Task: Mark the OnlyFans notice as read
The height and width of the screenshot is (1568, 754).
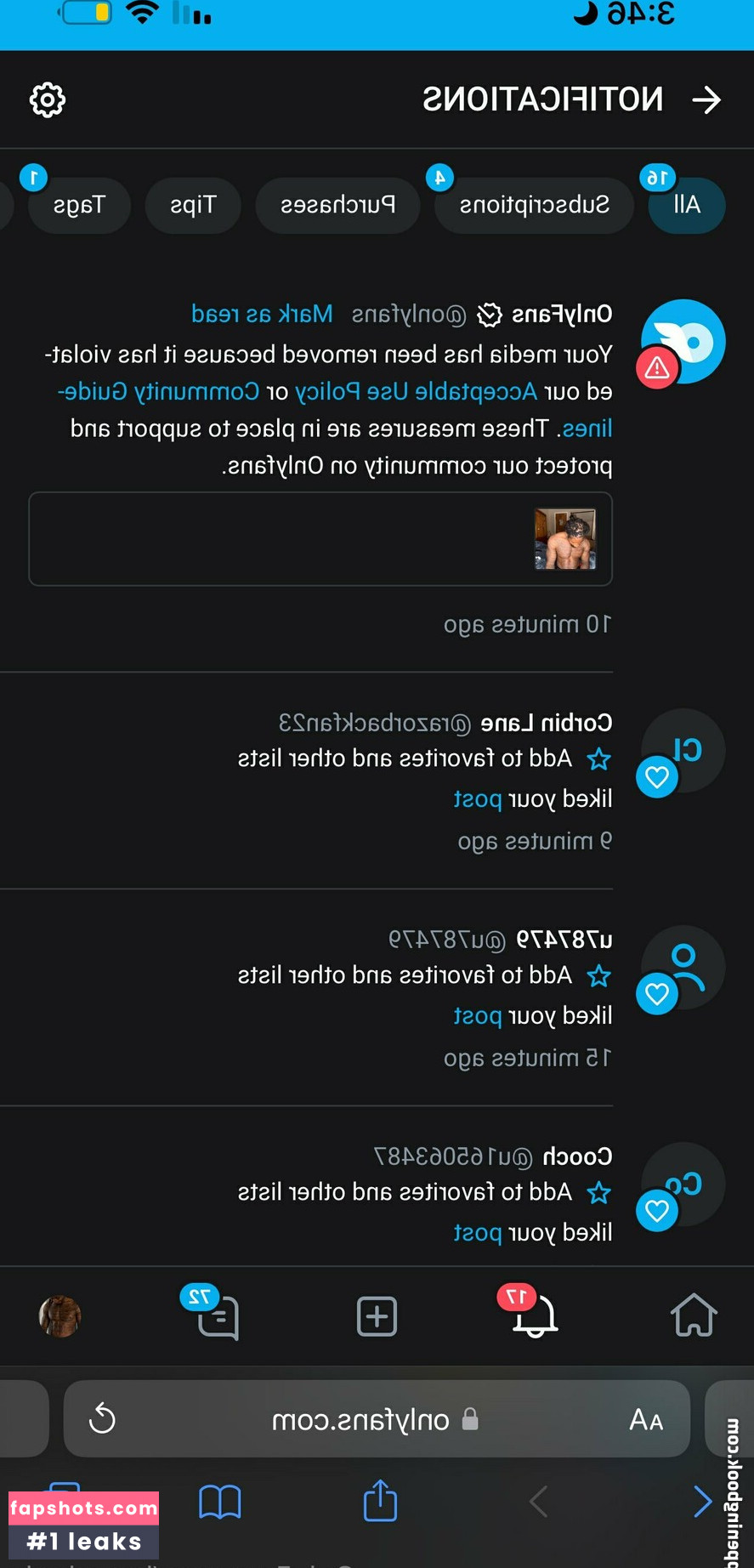Action: 262,315
